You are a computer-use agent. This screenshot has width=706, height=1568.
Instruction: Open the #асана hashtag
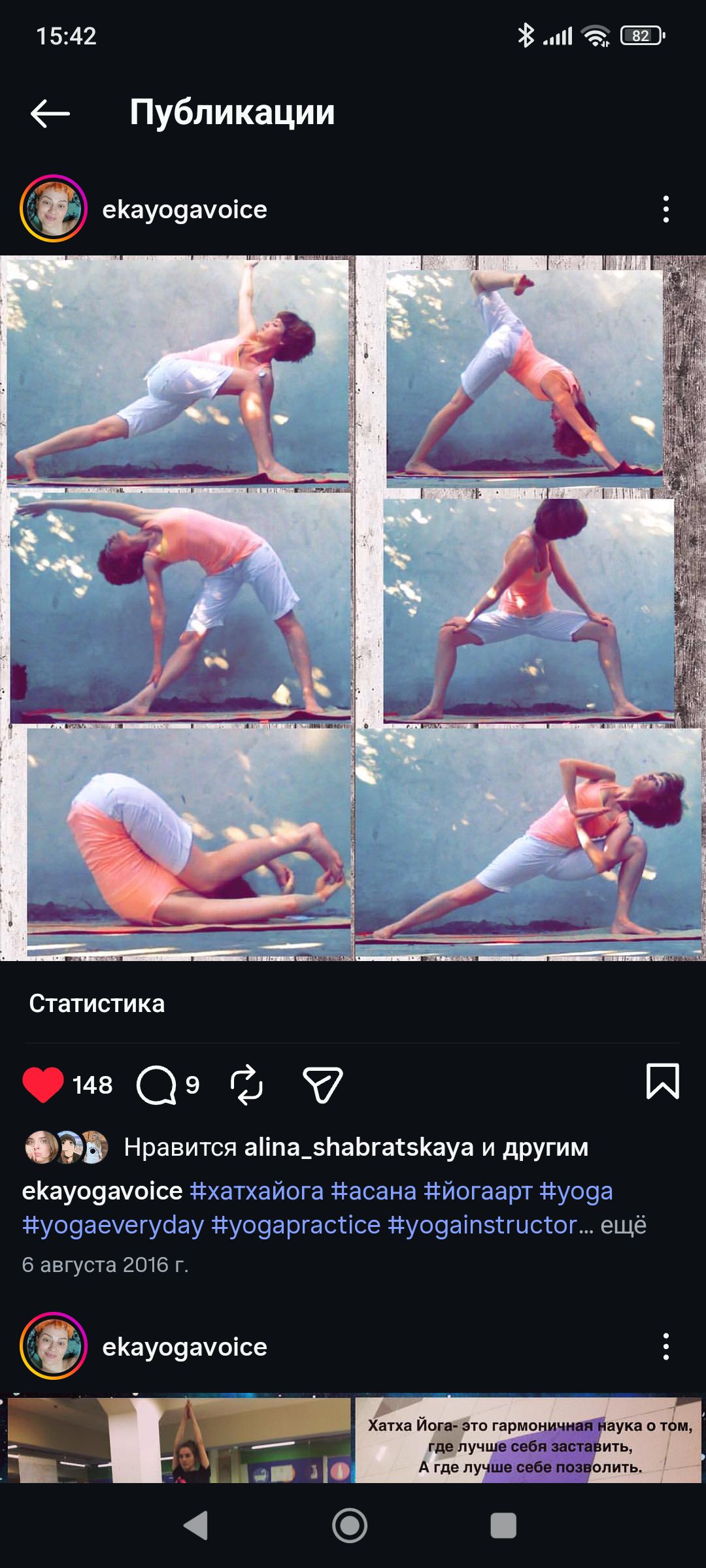(x=373, y=1191)
